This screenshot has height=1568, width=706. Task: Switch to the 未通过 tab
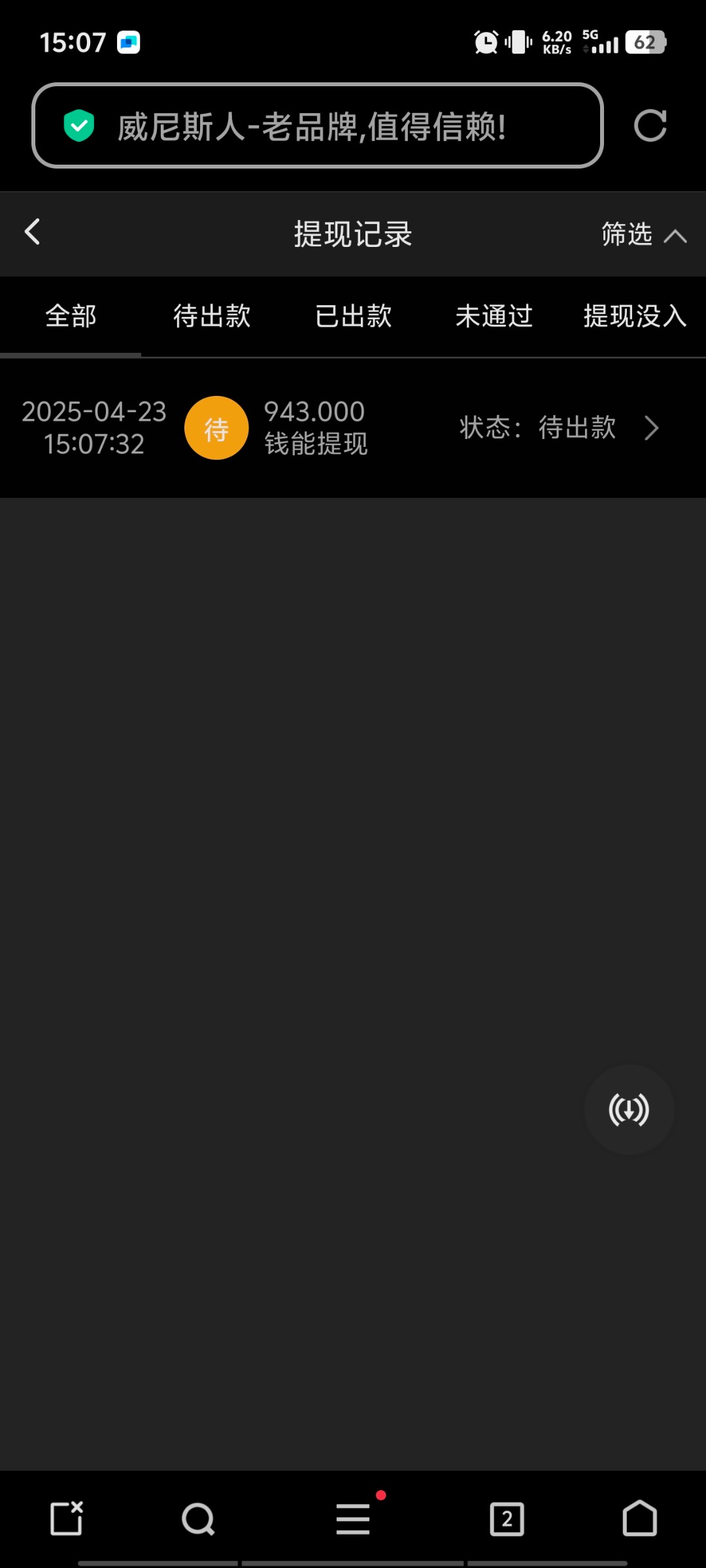pyautogui.click(x=494, y=316)
